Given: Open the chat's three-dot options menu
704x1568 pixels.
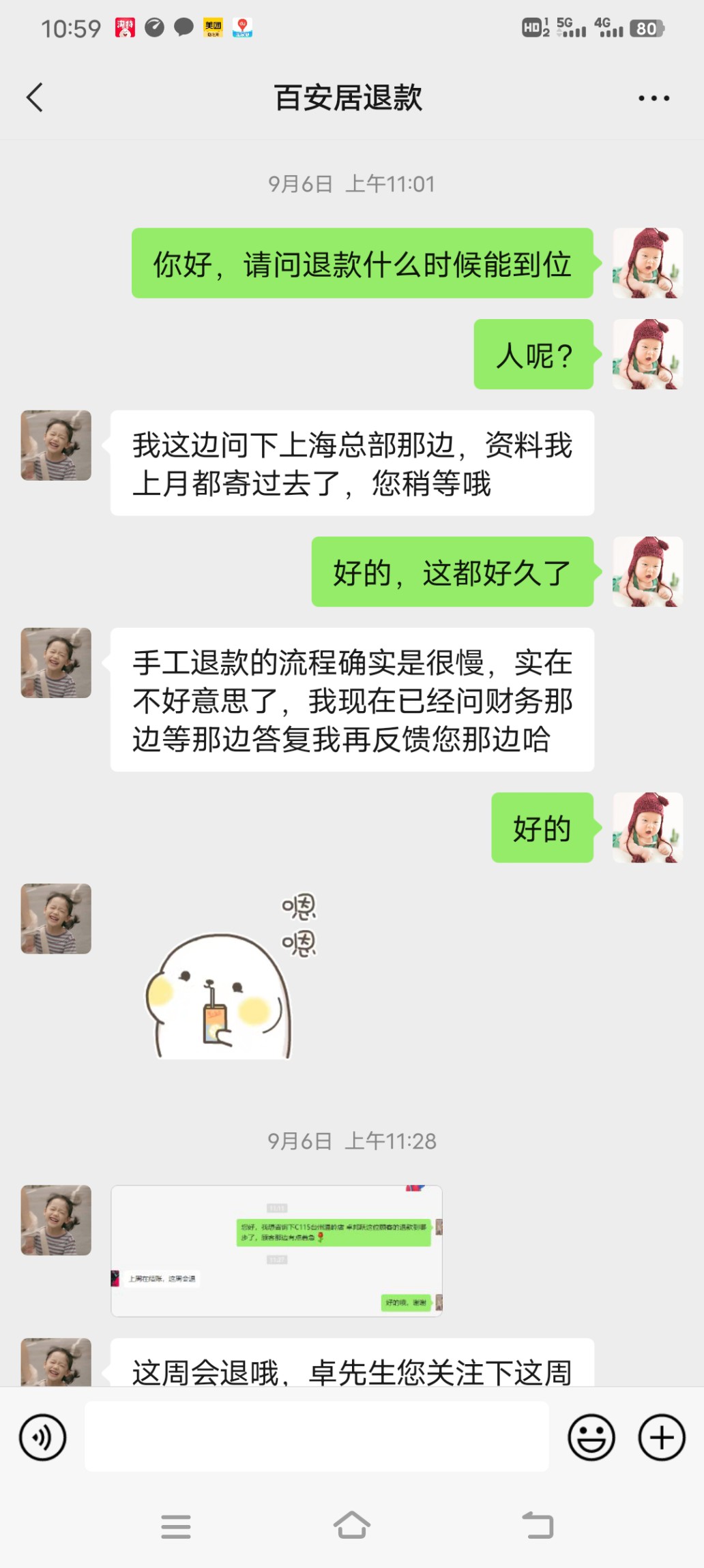Looking at the screenshot, I should pos(654,98).
